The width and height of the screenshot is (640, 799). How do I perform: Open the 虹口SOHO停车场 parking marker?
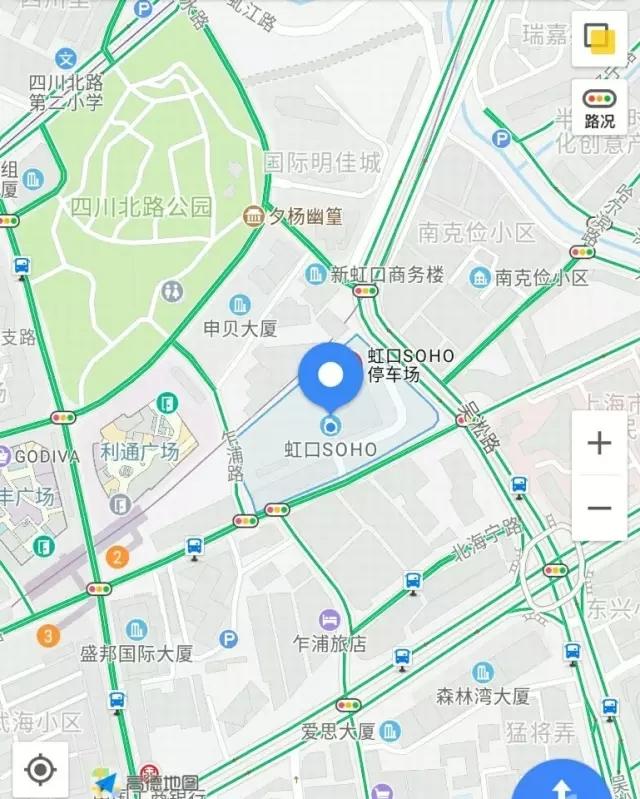[x=356, y=357]
